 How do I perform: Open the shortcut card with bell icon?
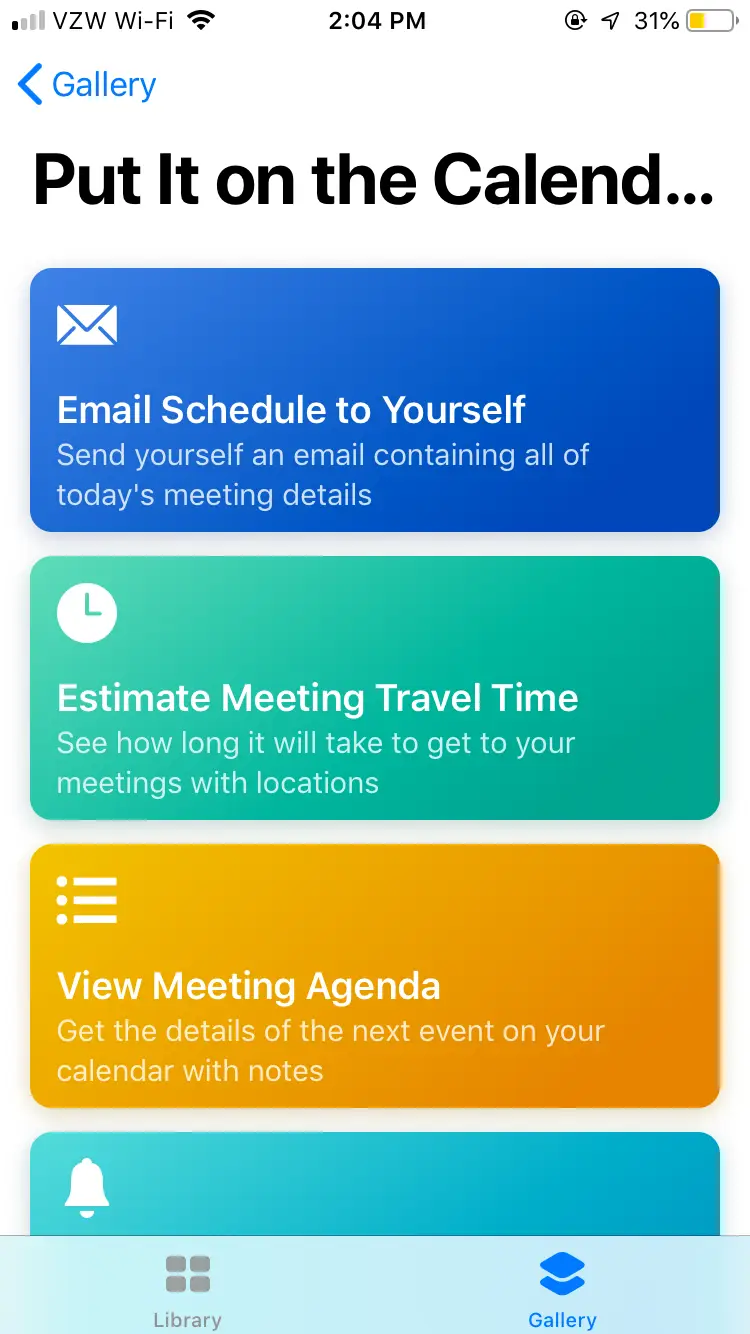pos(375,1185)
